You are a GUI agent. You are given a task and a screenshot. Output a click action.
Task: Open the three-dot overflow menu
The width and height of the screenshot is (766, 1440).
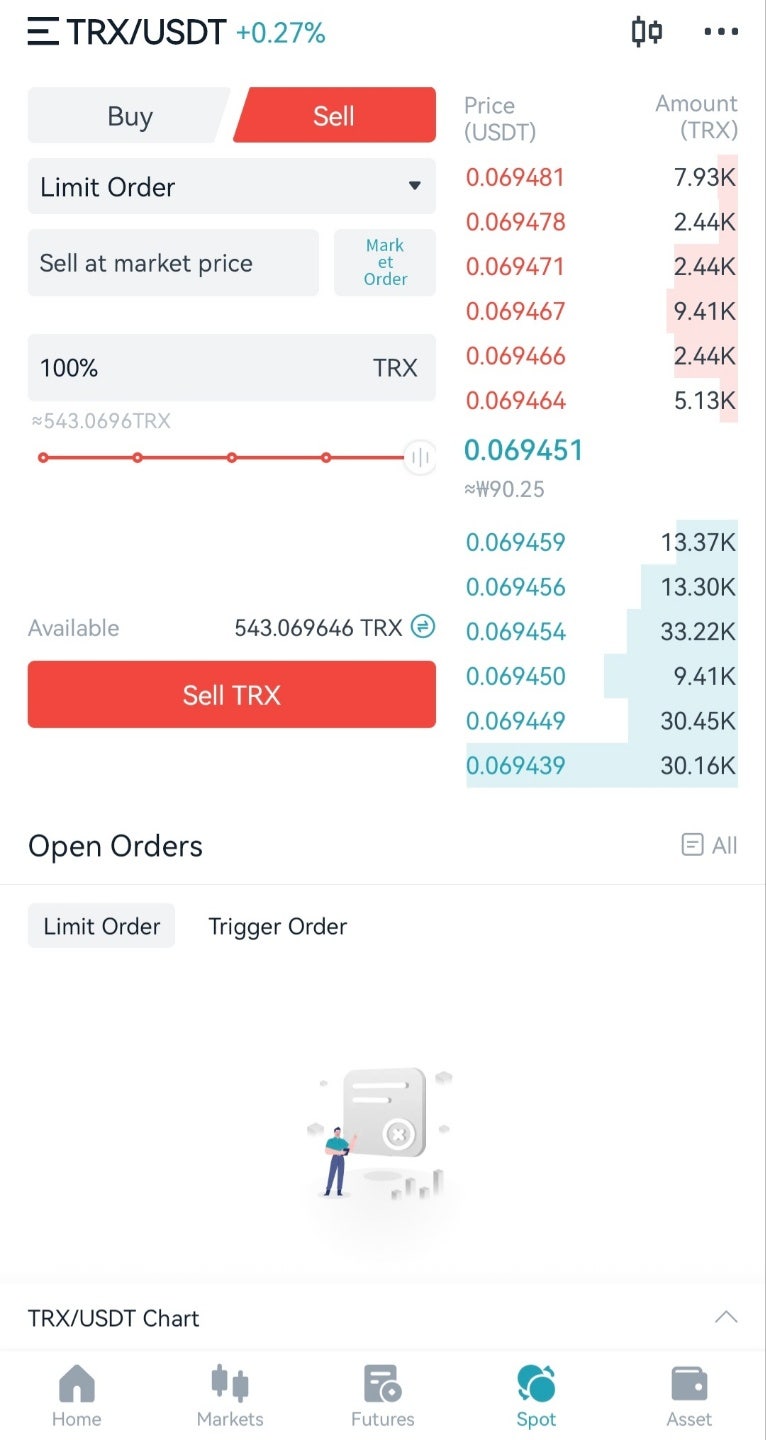[720, 32]
